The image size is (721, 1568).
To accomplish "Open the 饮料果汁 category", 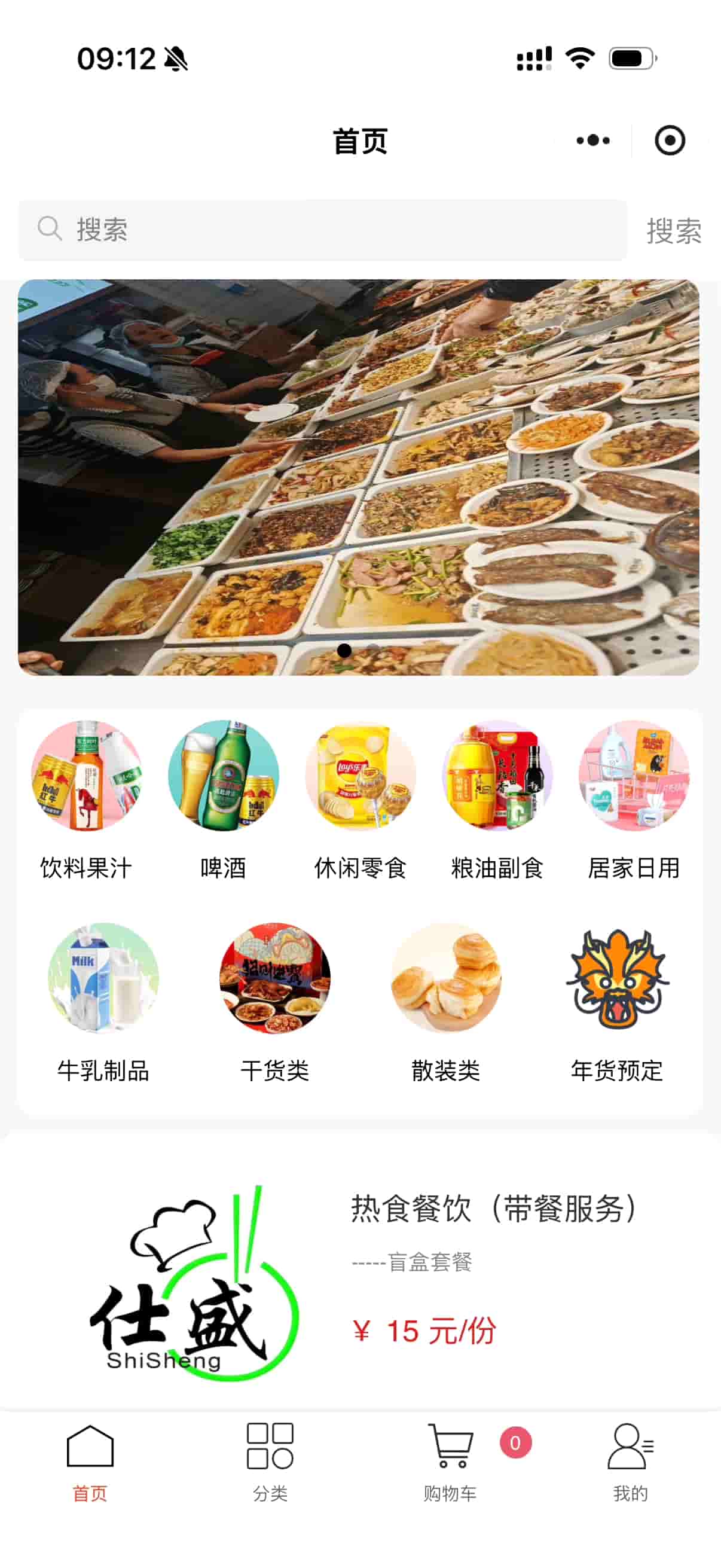I will click(x=87, y=799).
